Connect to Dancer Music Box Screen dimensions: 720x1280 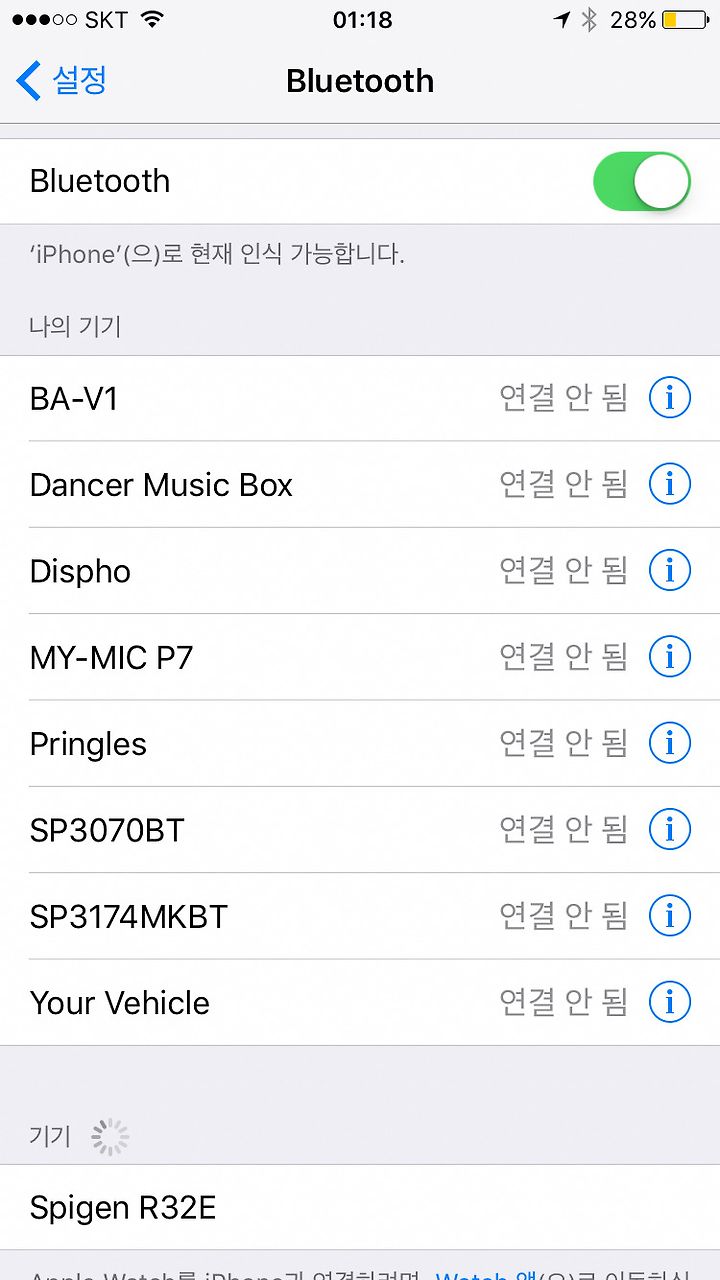(x=360, y=485)
